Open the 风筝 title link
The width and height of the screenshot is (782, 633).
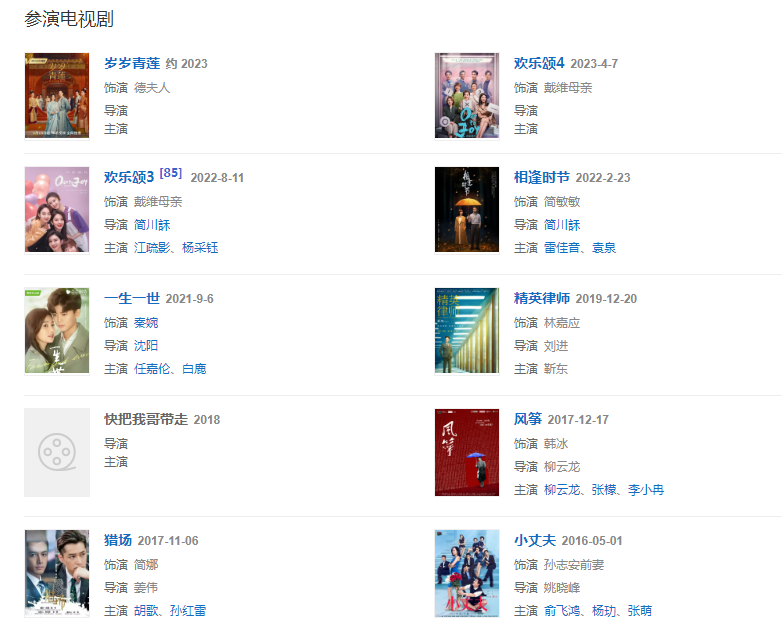(x=527, y=419)
